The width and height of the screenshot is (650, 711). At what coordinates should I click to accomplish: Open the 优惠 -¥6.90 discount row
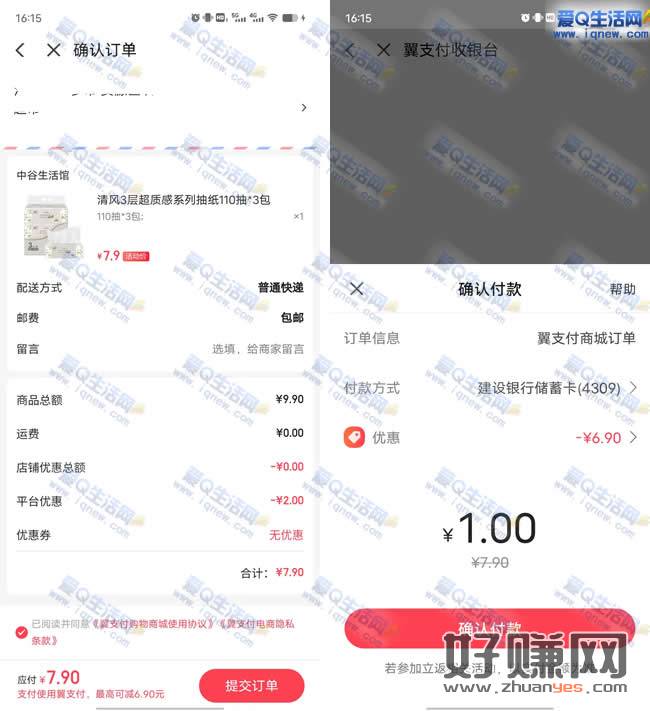point(490,437)
